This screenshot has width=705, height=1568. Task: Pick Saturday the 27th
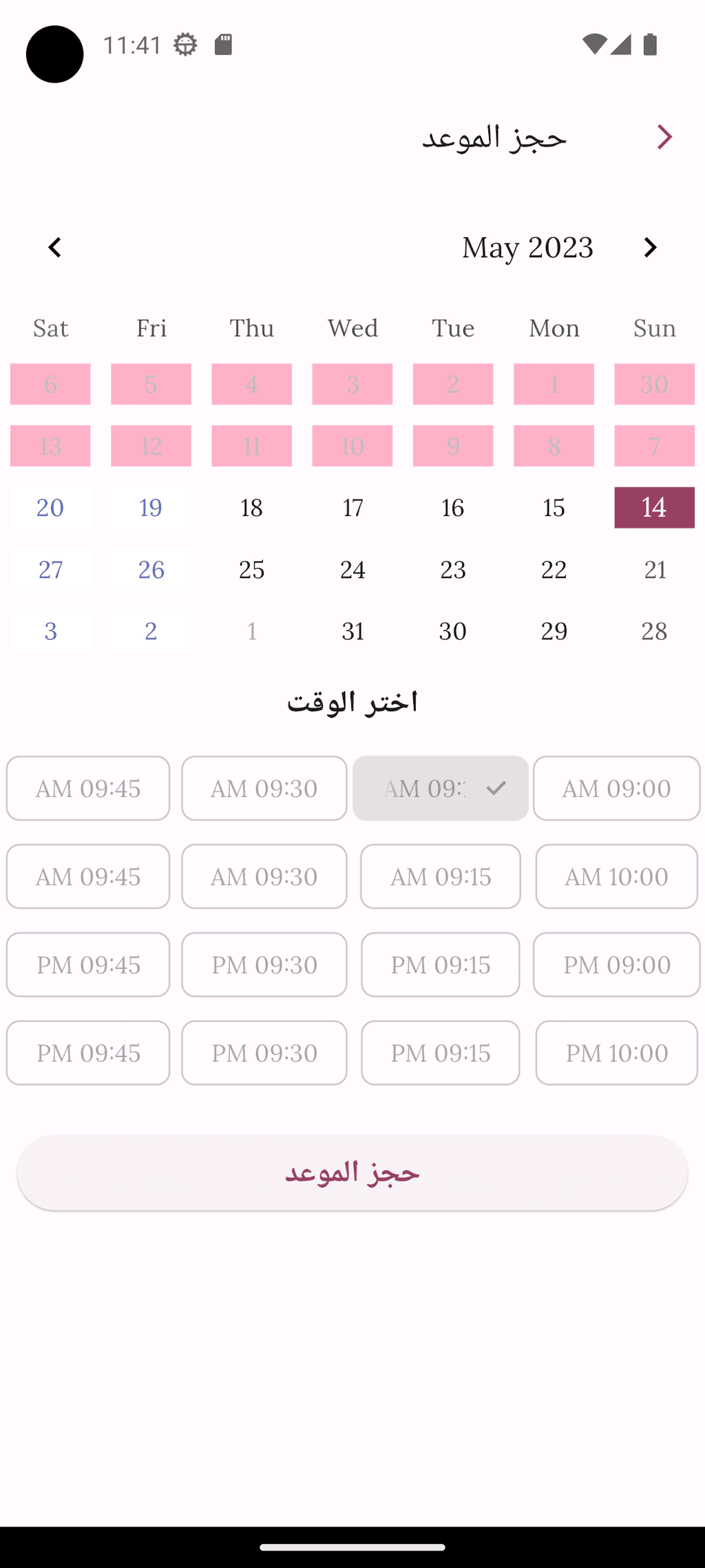(x=50, y=570)
